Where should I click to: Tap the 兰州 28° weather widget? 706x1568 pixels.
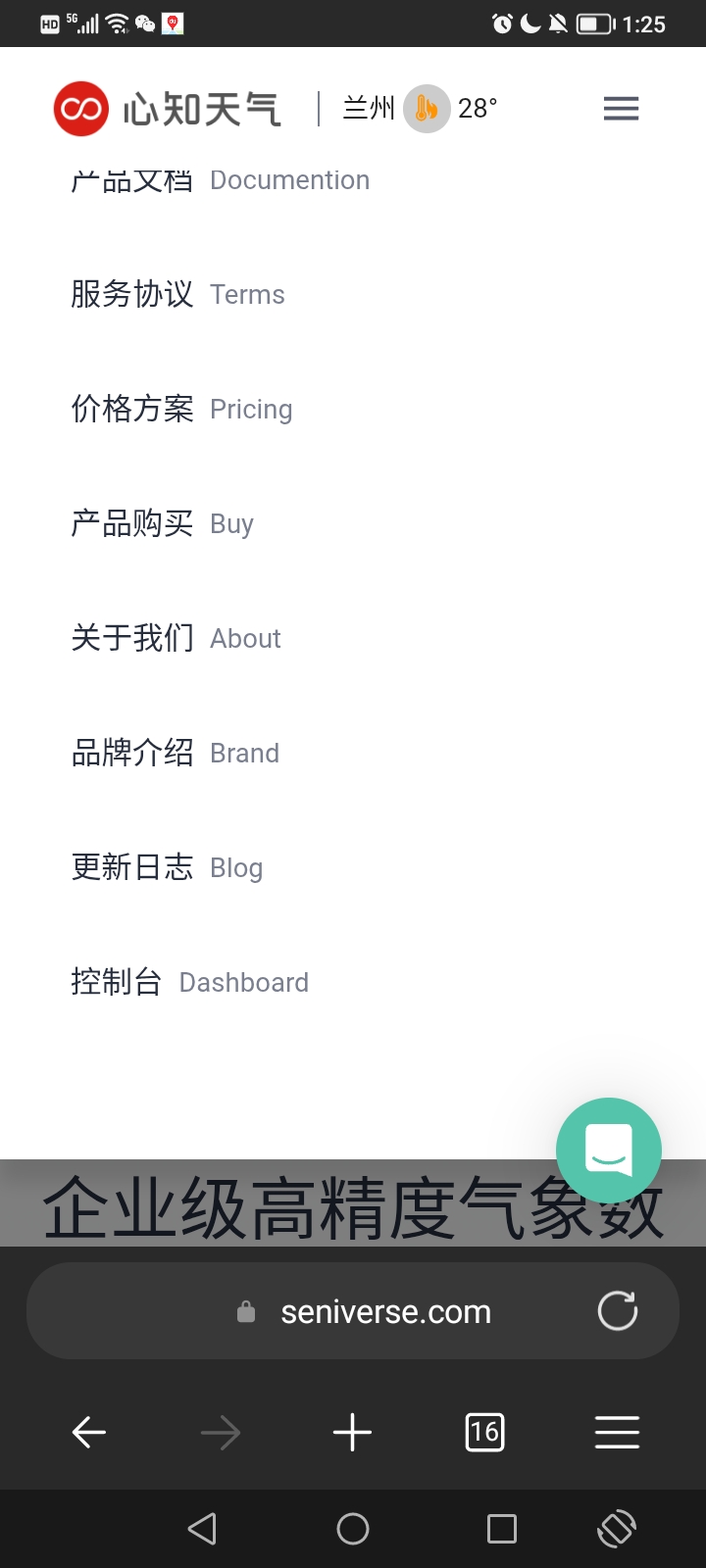421,109
